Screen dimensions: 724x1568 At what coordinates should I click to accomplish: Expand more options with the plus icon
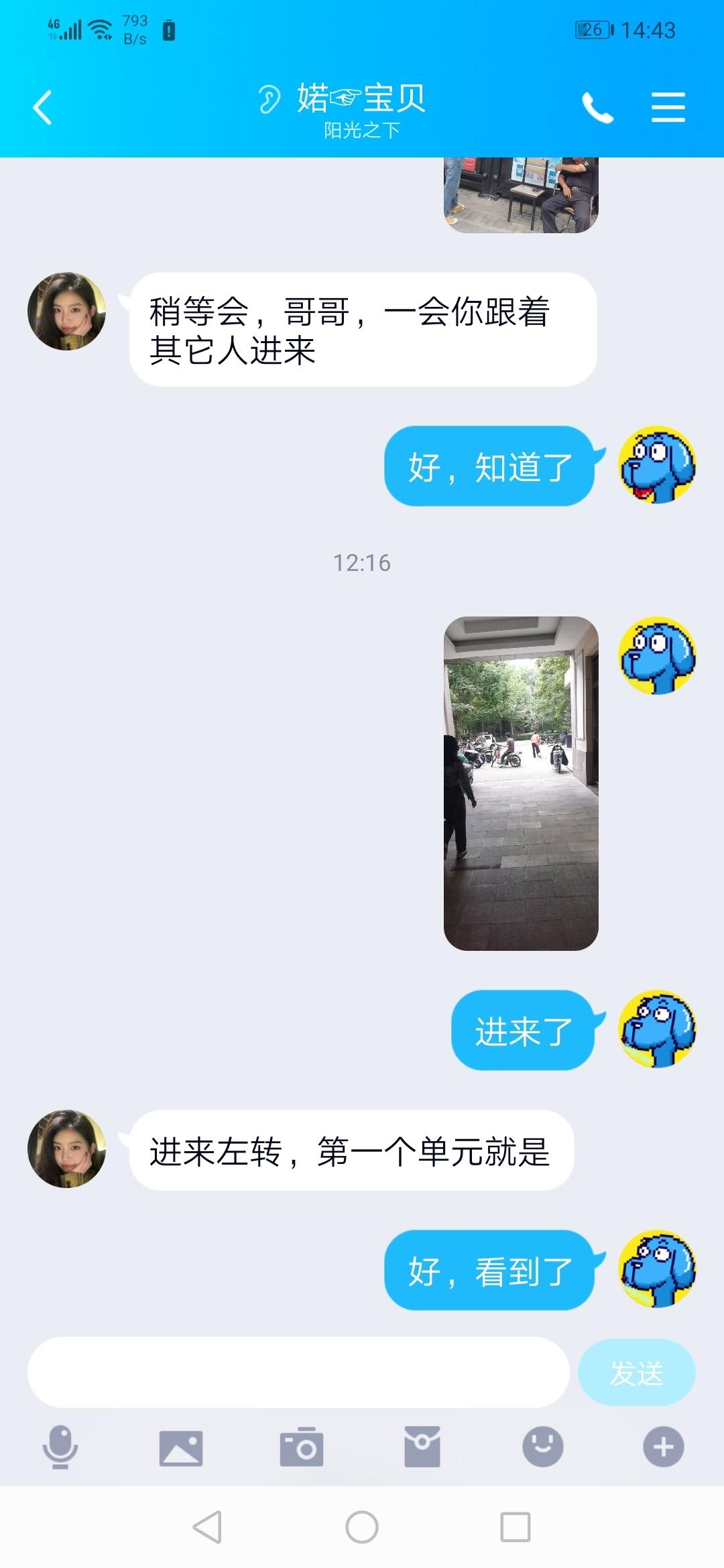(x=663, y=1447)
